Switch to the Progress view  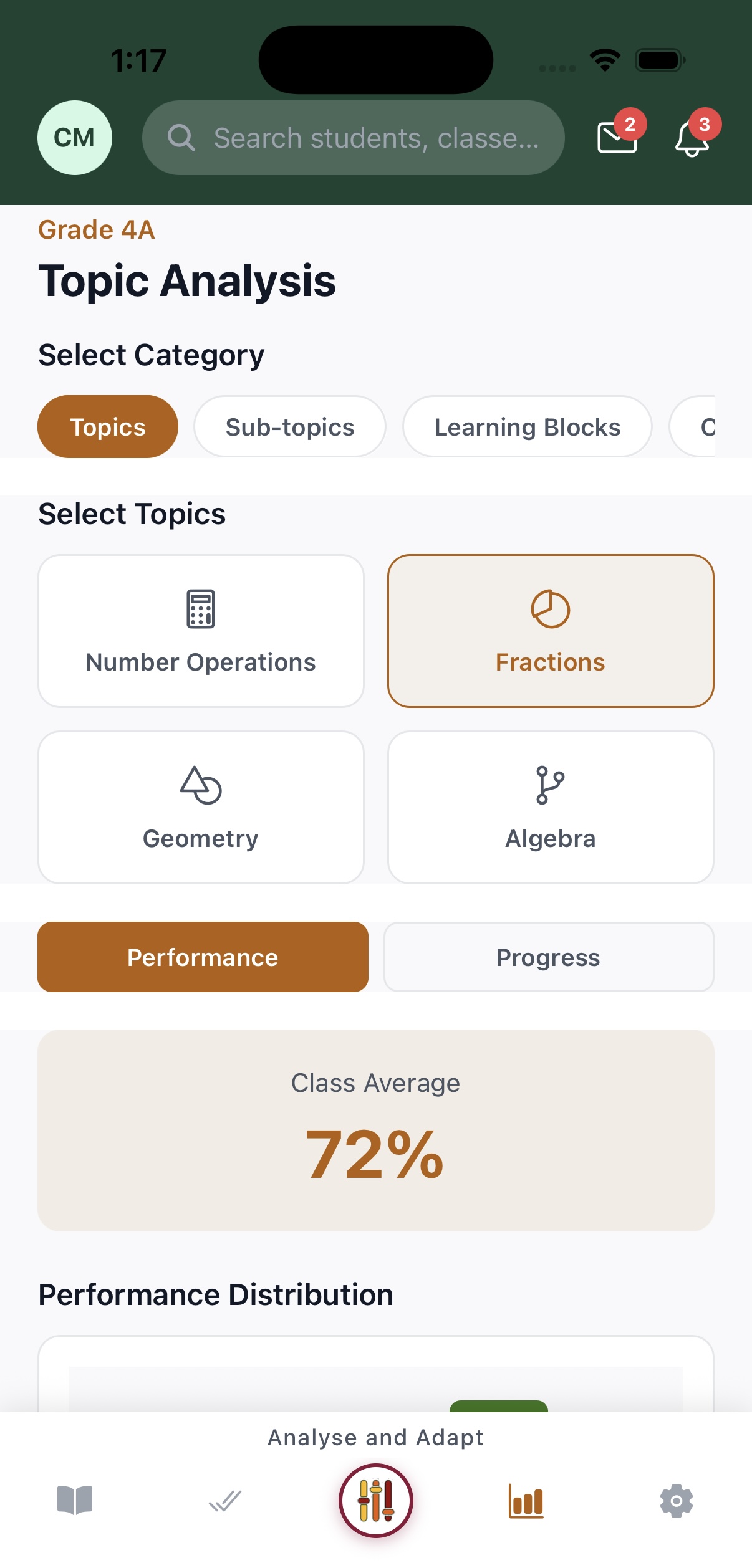[548, 957]
